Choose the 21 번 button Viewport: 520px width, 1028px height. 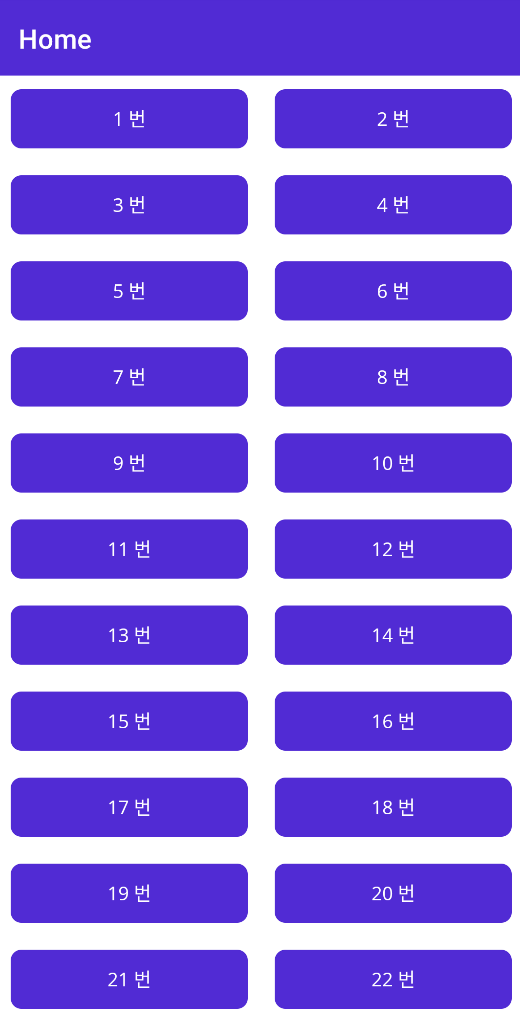(129, 979)
